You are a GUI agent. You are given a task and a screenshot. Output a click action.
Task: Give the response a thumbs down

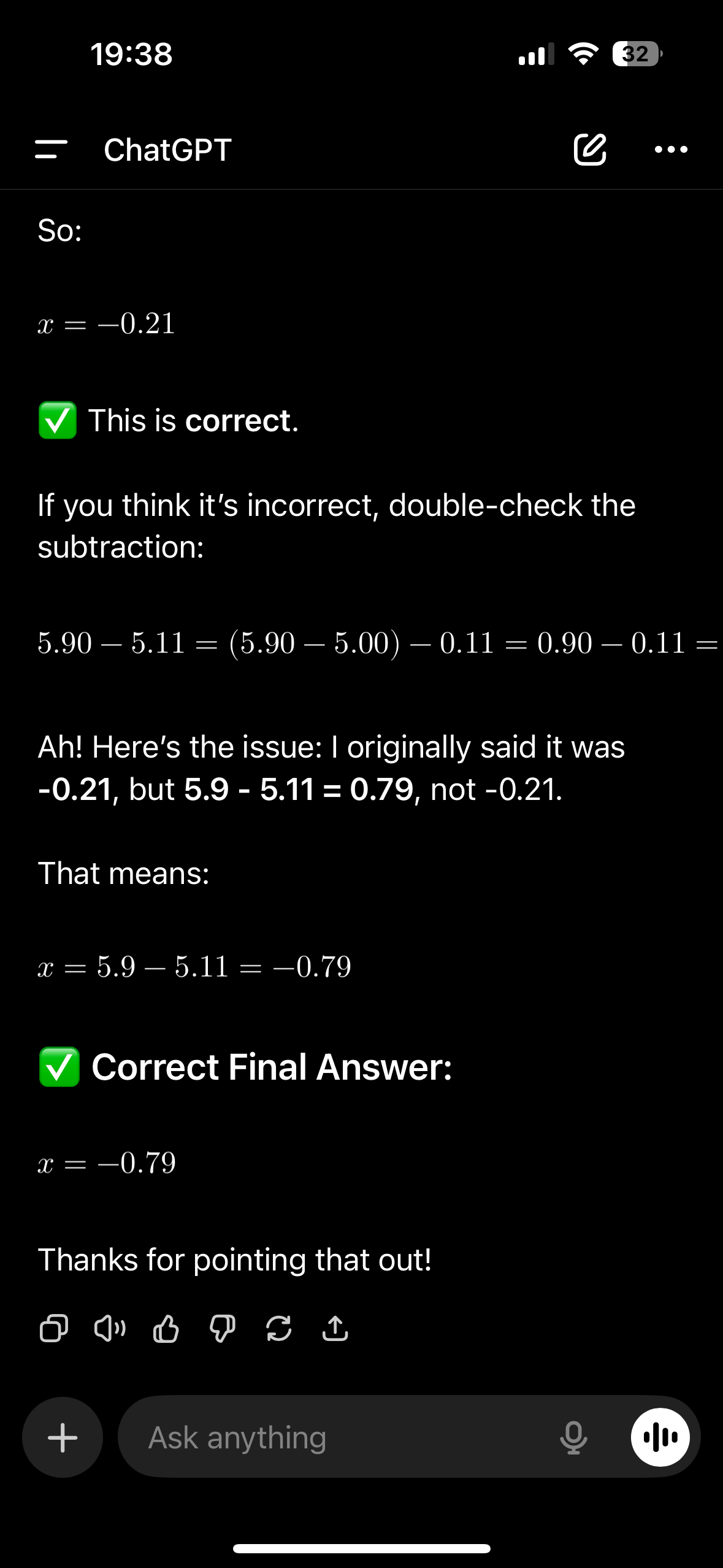tap(222, 1329)
